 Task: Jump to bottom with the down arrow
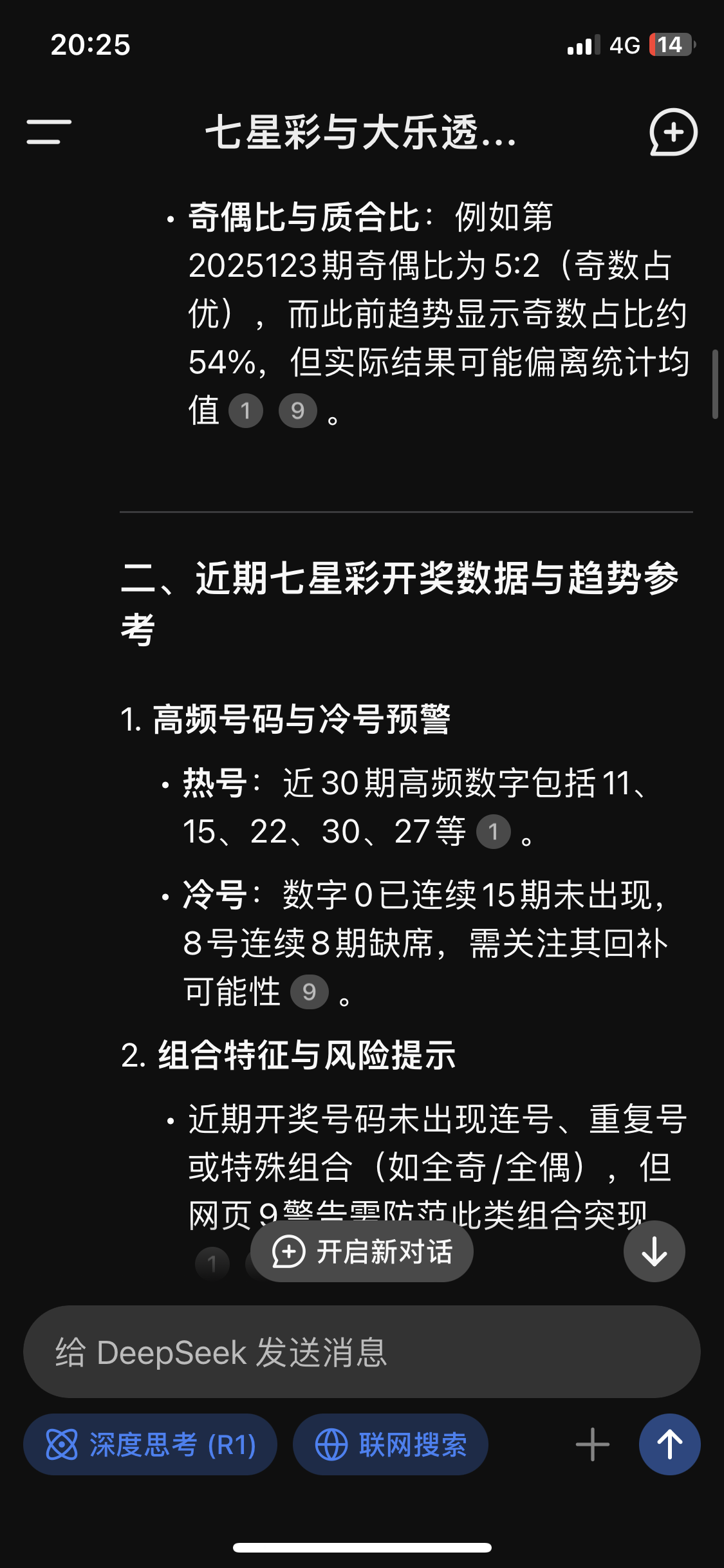(654, 1251)
